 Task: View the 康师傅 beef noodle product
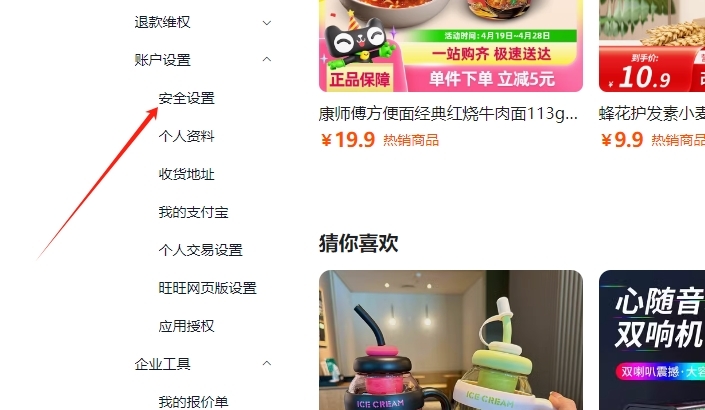click(449, 113)
